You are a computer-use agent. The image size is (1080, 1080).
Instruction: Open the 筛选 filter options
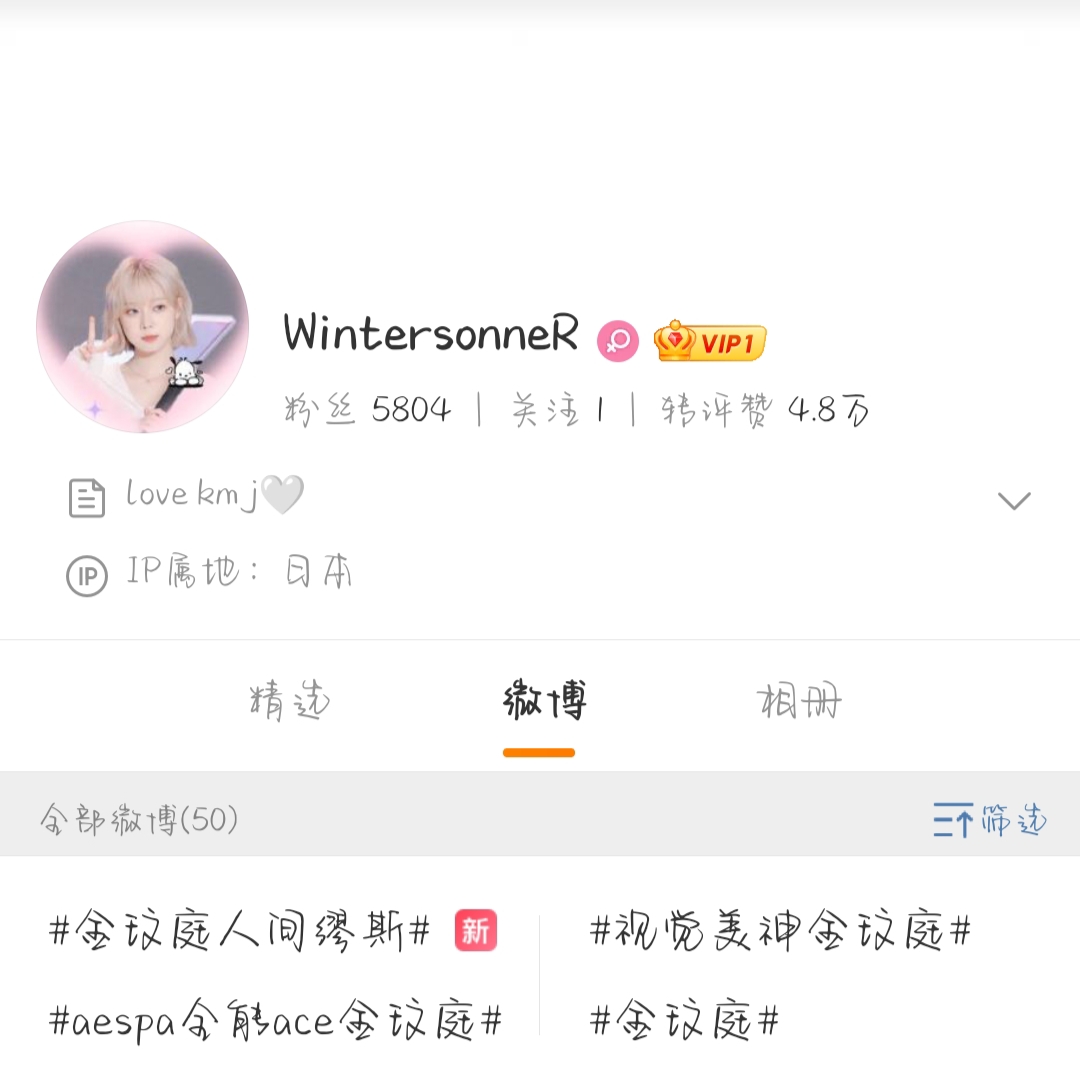coord(989,821)
